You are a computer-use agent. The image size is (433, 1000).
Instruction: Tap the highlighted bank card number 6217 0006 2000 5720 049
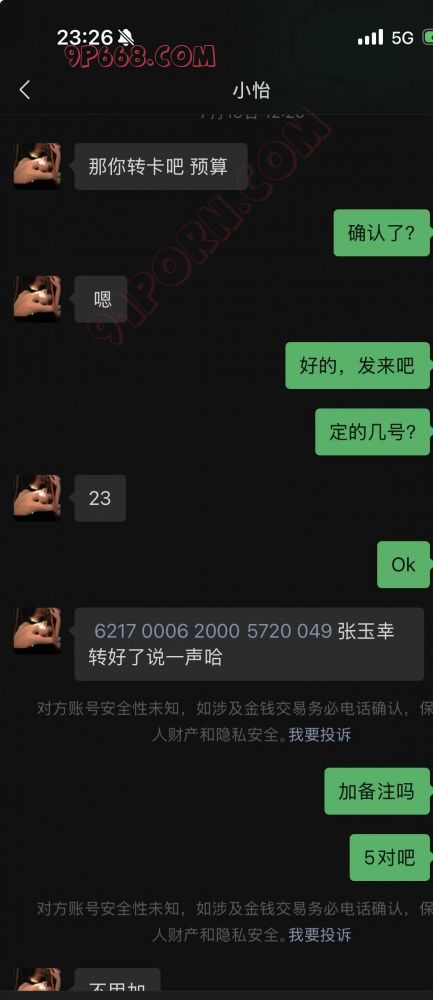(213, 631)
